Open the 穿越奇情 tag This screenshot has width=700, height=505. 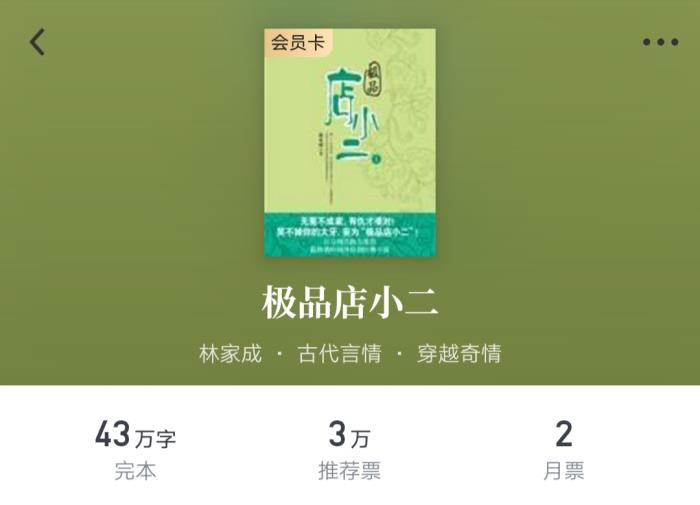click(x=459, y=354)
